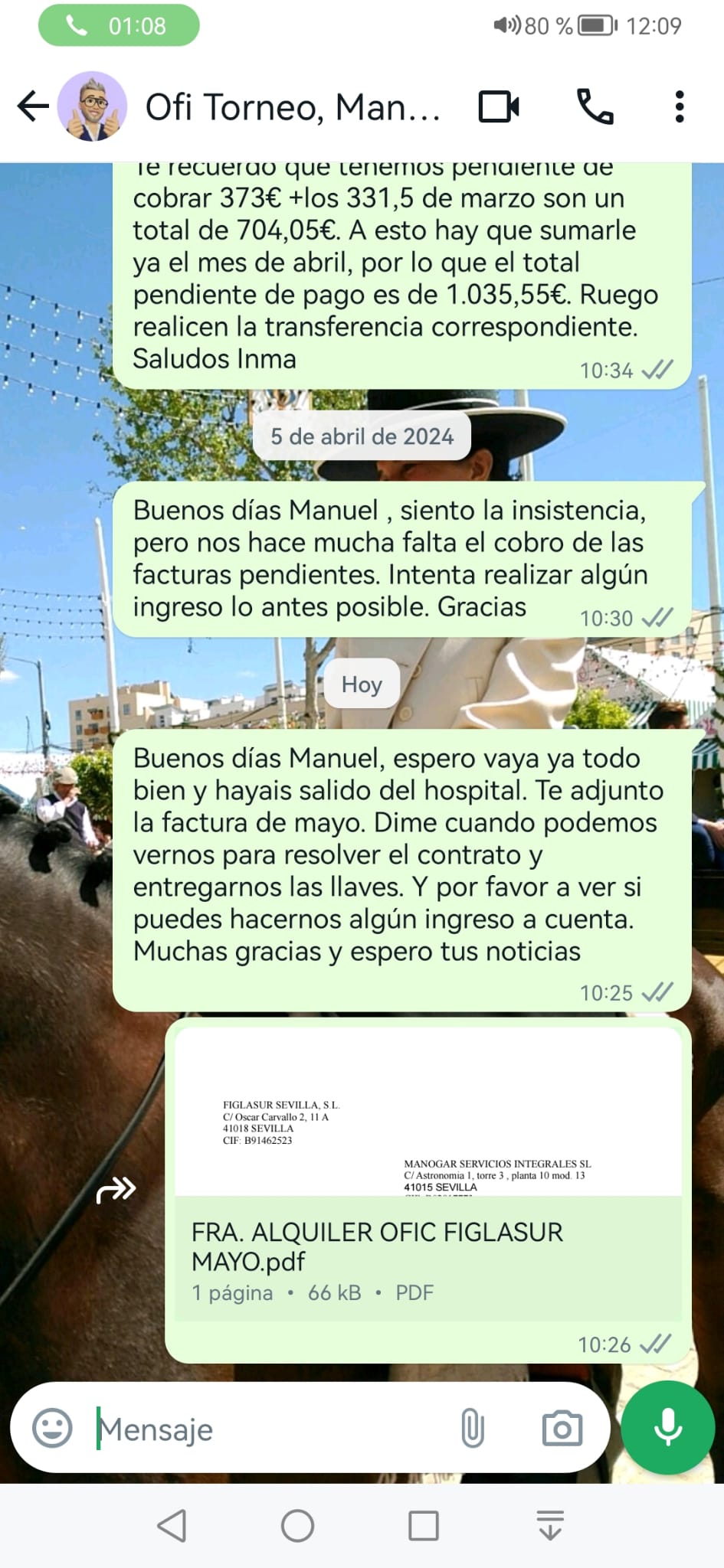Open the emoji picker

pyautogui.click(x=52, y=1428)
